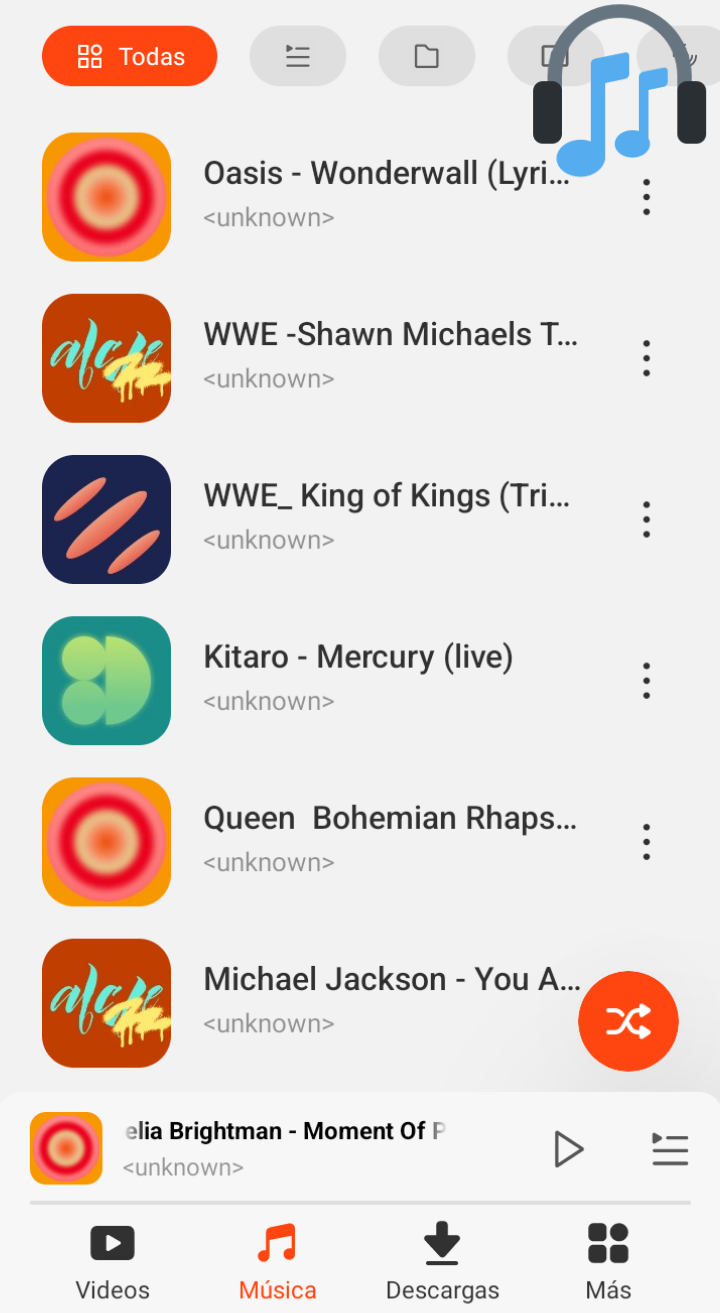Switch to the Videos tab

(112, 1261)
